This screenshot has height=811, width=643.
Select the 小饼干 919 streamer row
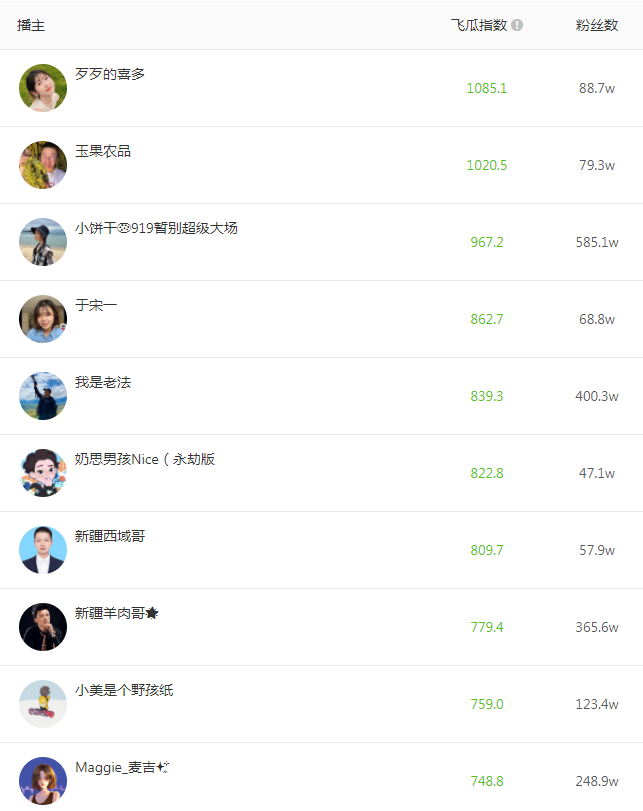coord(156,228)
